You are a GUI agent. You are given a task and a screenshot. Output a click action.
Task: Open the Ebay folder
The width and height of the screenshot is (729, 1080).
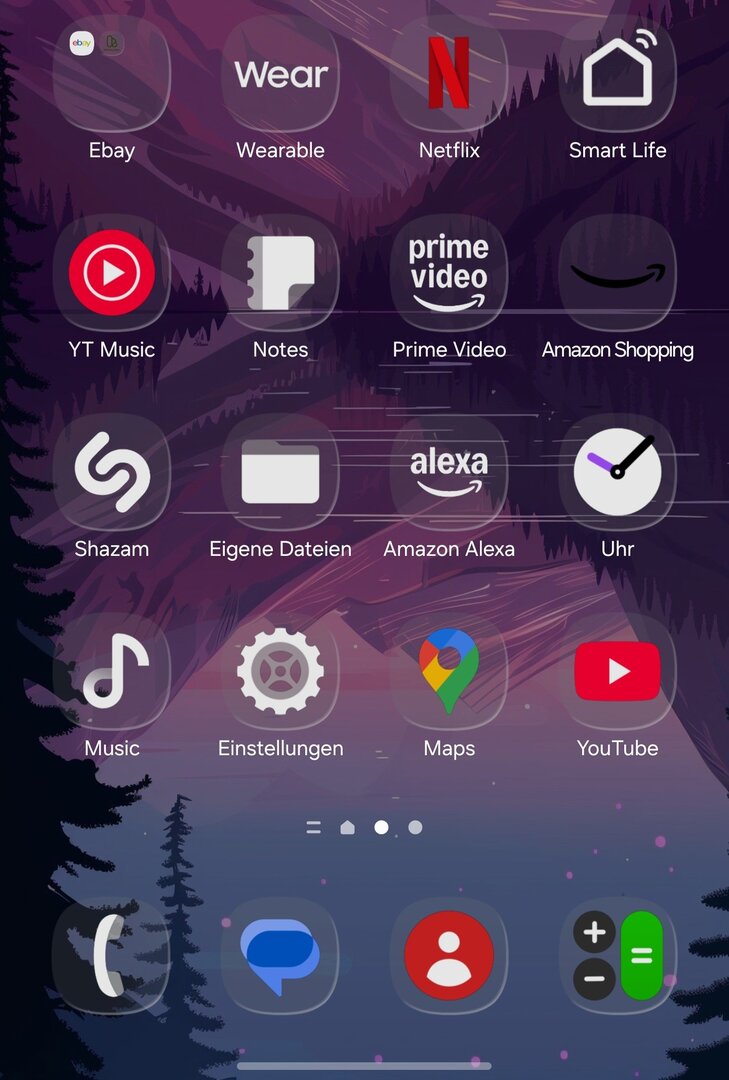(x=111, y=74)
